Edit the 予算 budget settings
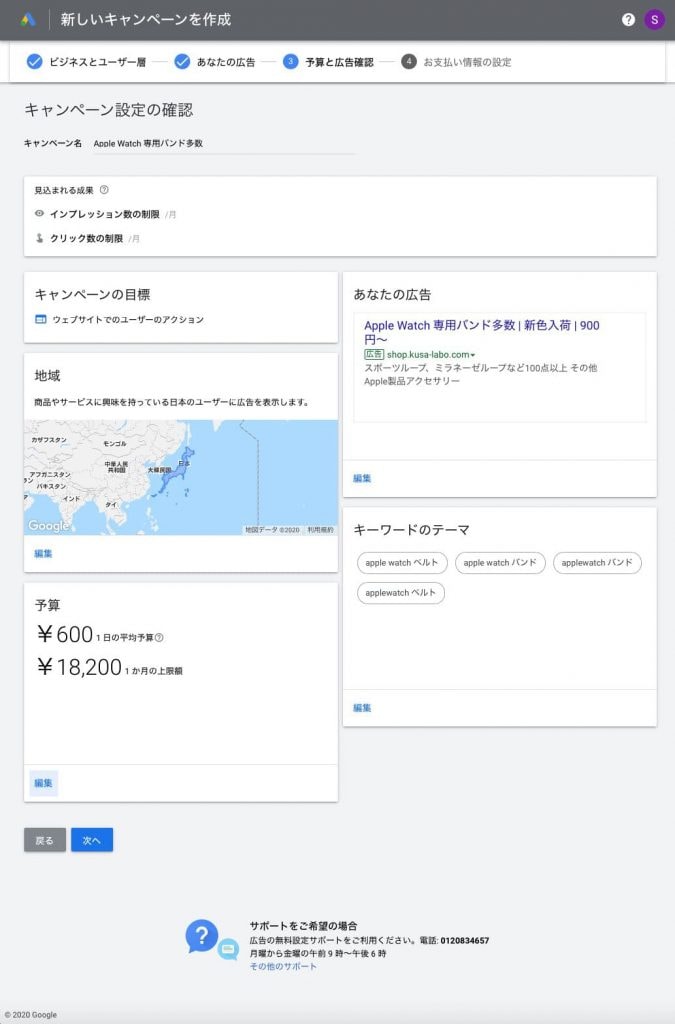Image resolution: width=675 pixels, height=1024 pixels. pos(43,783)
